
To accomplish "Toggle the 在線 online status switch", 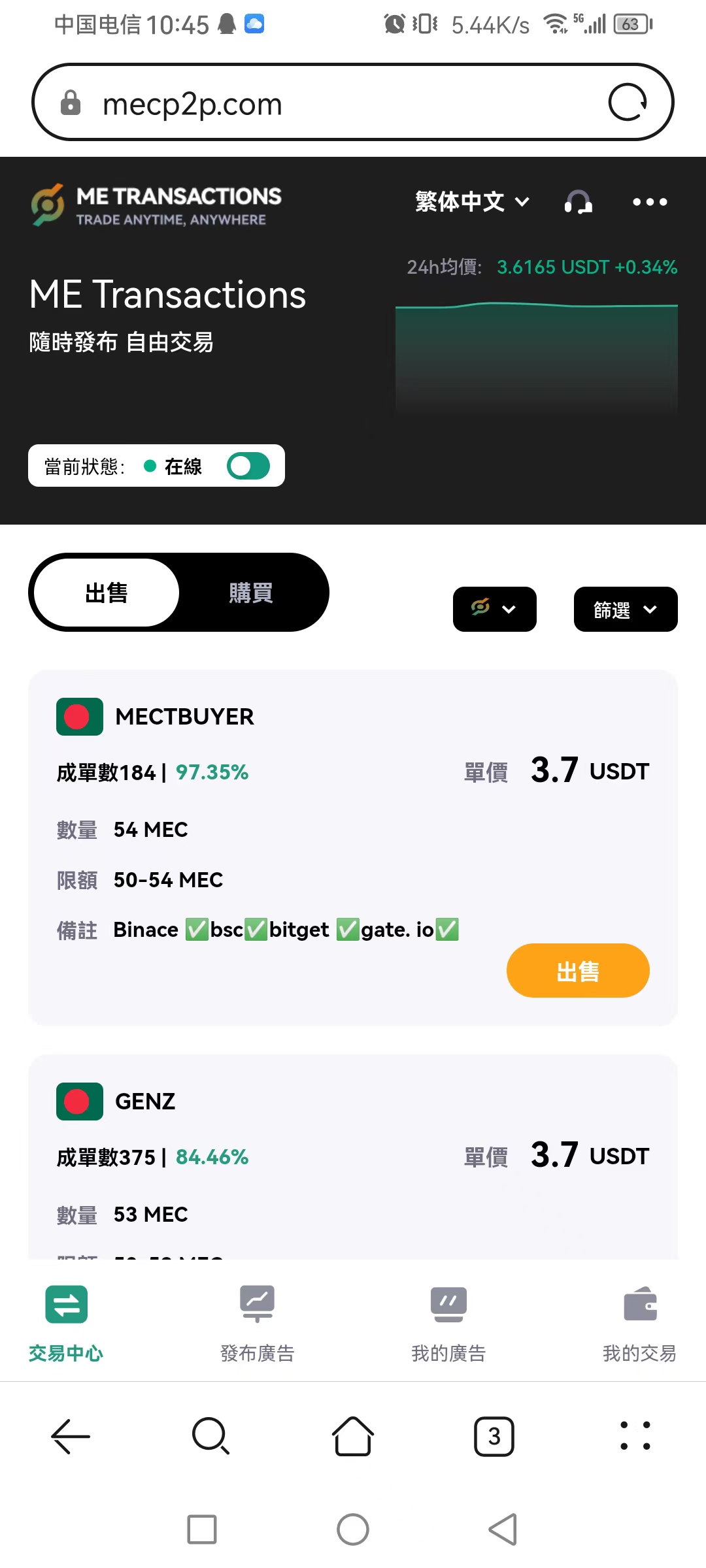I will (248, 466).
